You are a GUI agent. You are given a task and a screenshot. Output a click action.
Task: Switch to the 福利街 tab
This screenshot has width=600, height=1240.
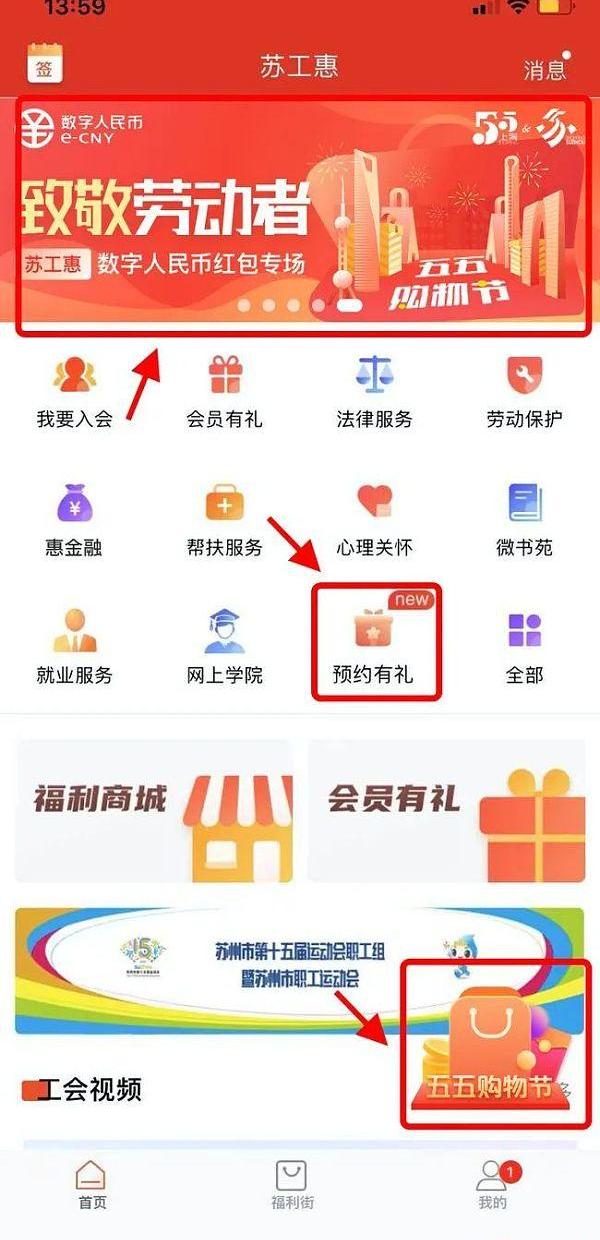pos(291,1185)
